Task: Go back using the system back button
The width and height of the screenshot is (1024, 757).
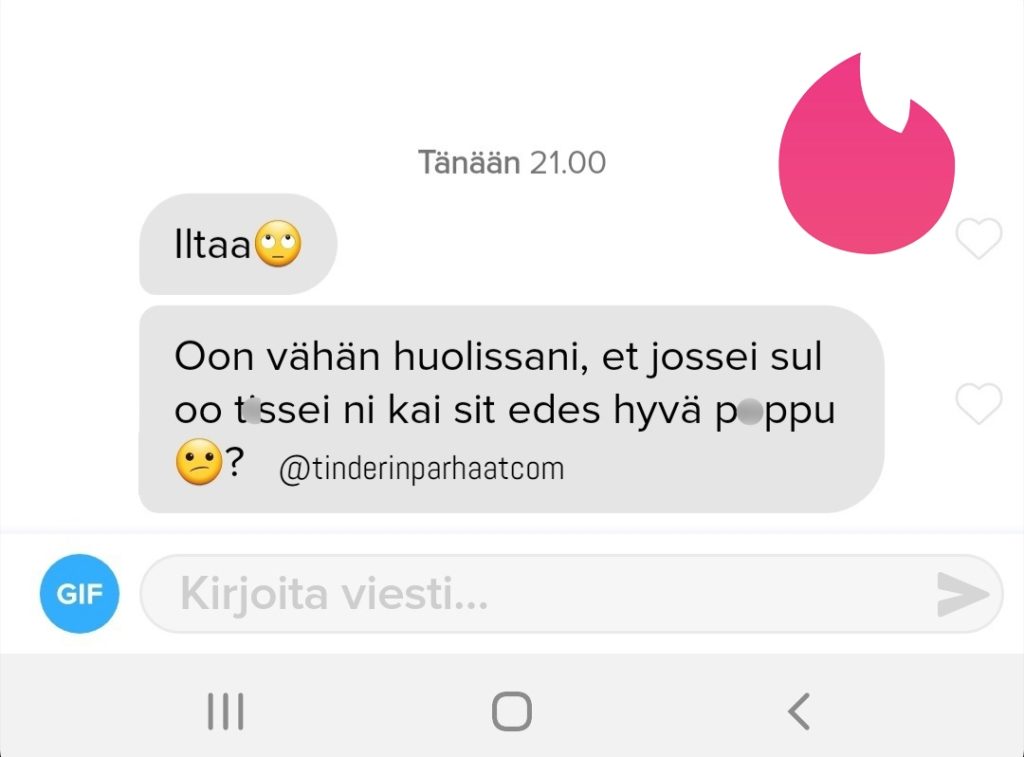Action: click(x=797, y=712)
